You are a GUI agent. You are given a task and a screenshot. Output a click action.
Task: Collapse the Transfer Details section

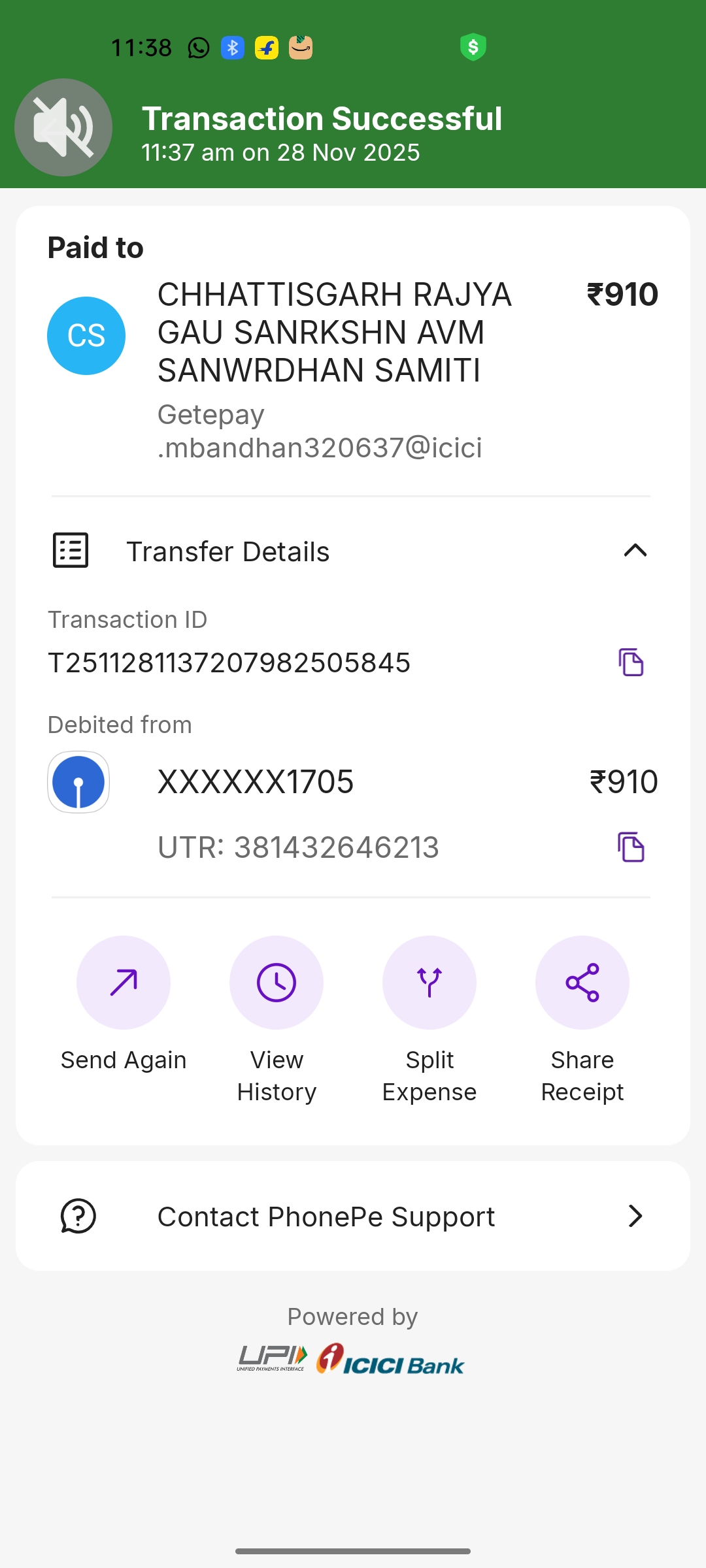[635, 551]
